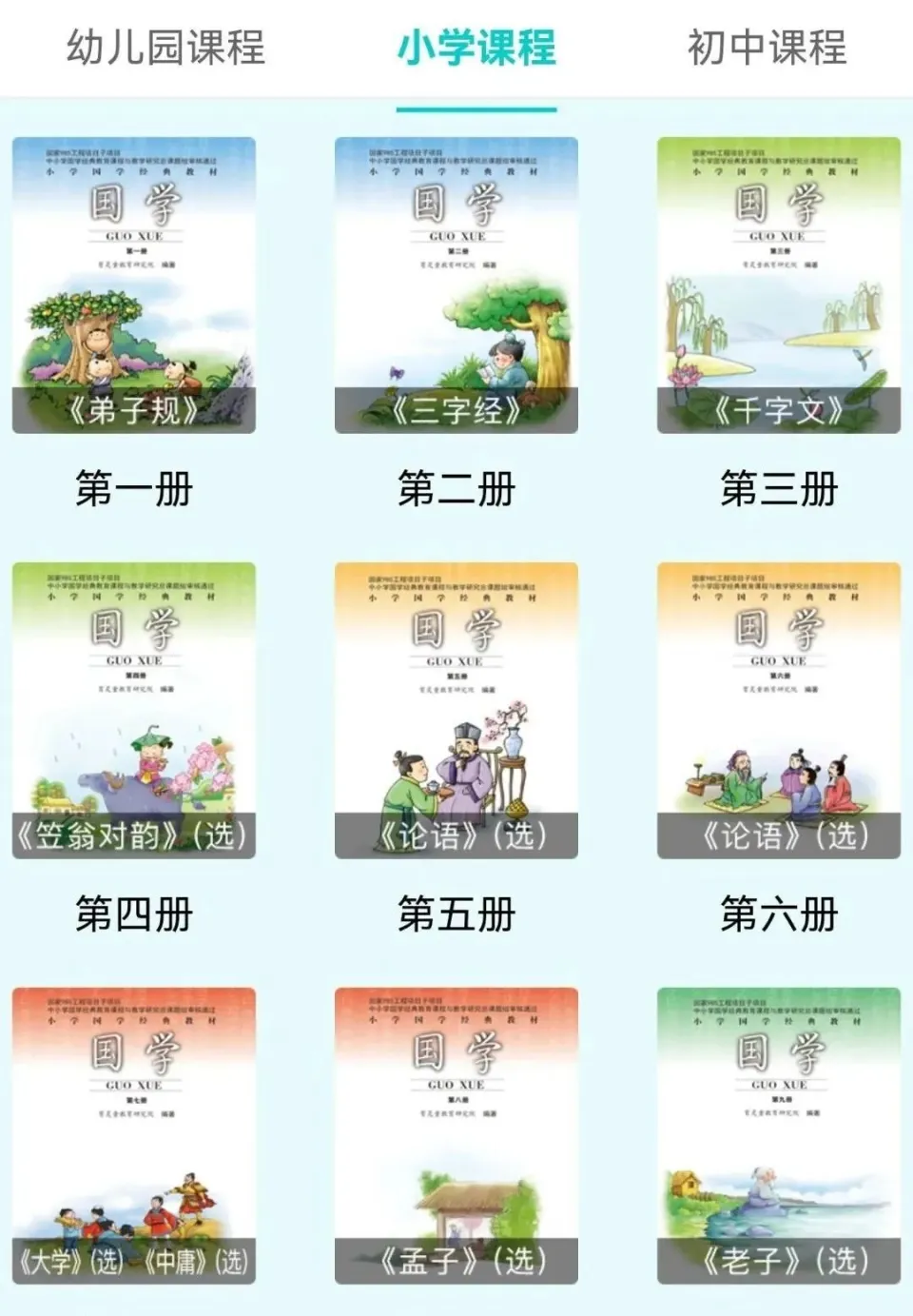Open the 第四册《笠翁对韵》 book
This screenshot has width=913, height=1316.
coord(134,711)
